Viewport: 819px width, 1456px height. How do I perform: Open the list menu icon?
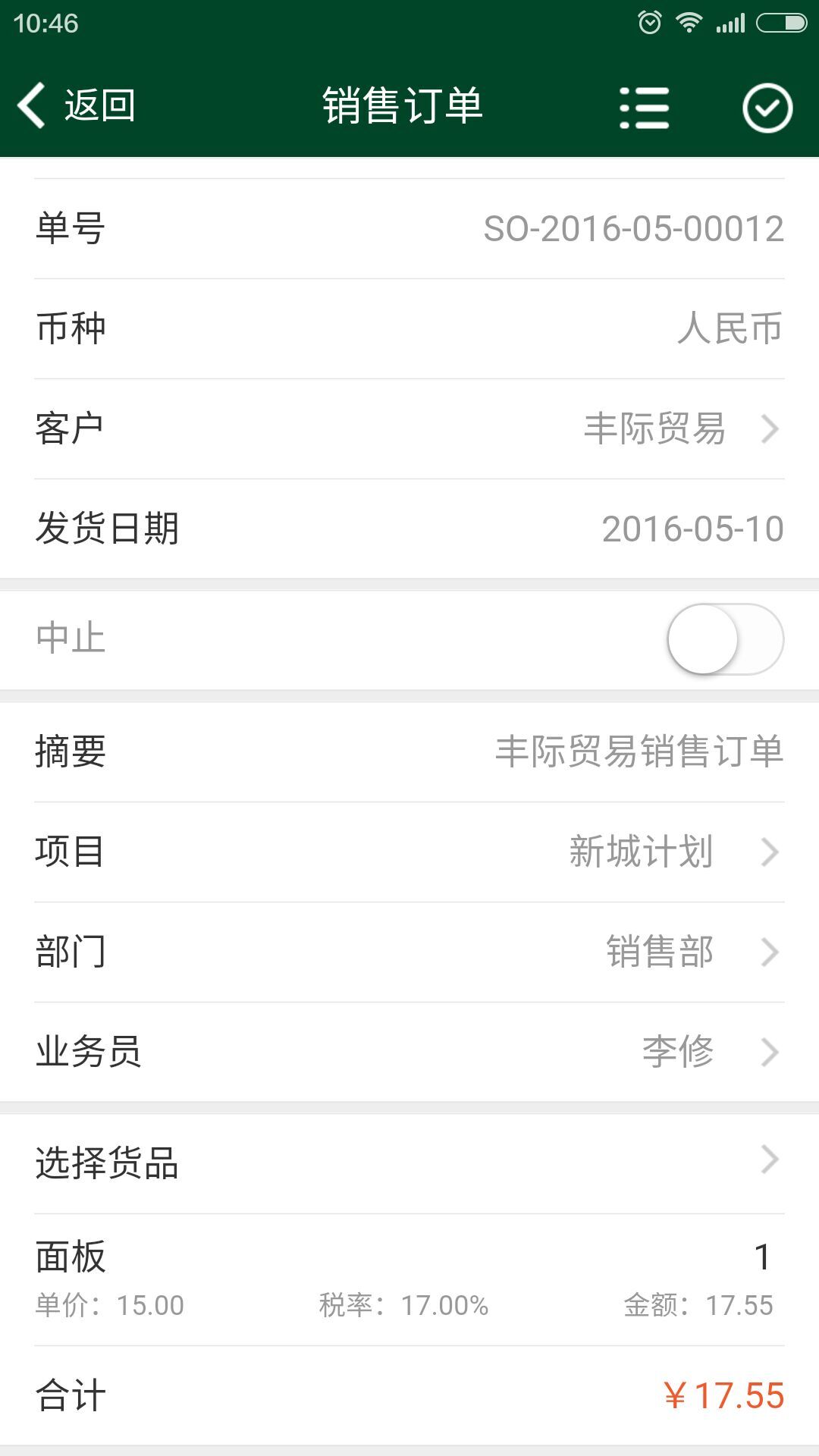click(644, 107)
